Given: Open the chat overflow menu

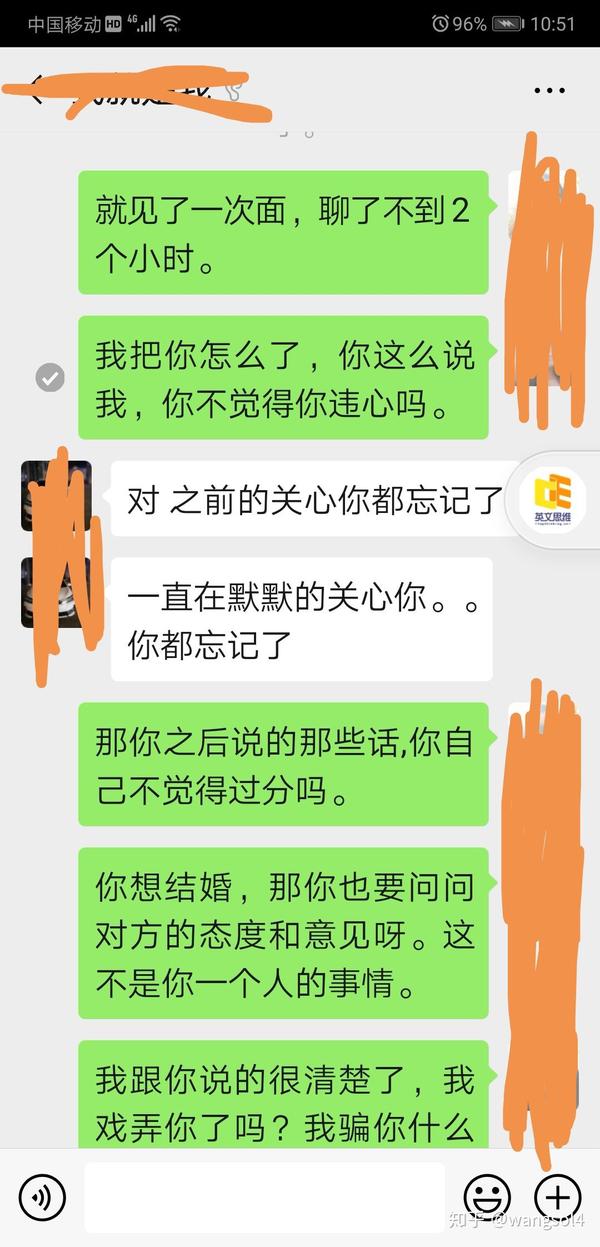Looking at the screenshot, I should [x=549, y=91].
